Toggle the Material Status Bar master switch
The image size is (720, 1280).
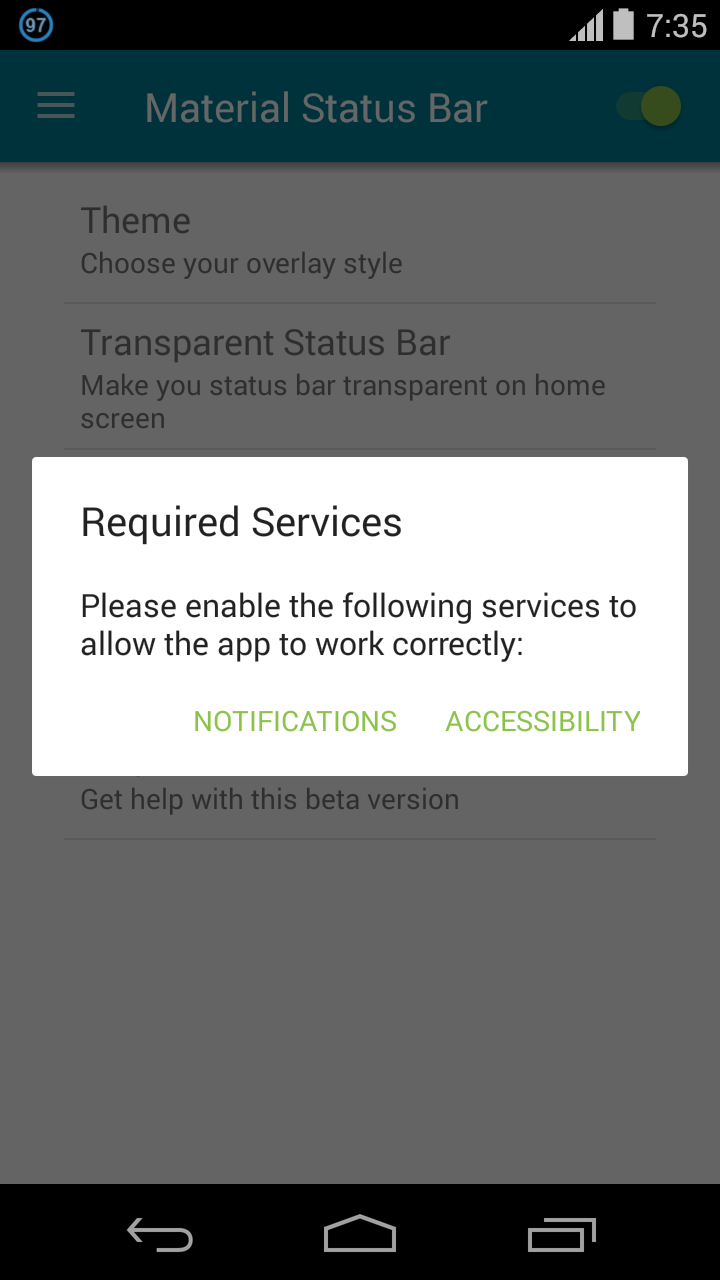(648, 106)
